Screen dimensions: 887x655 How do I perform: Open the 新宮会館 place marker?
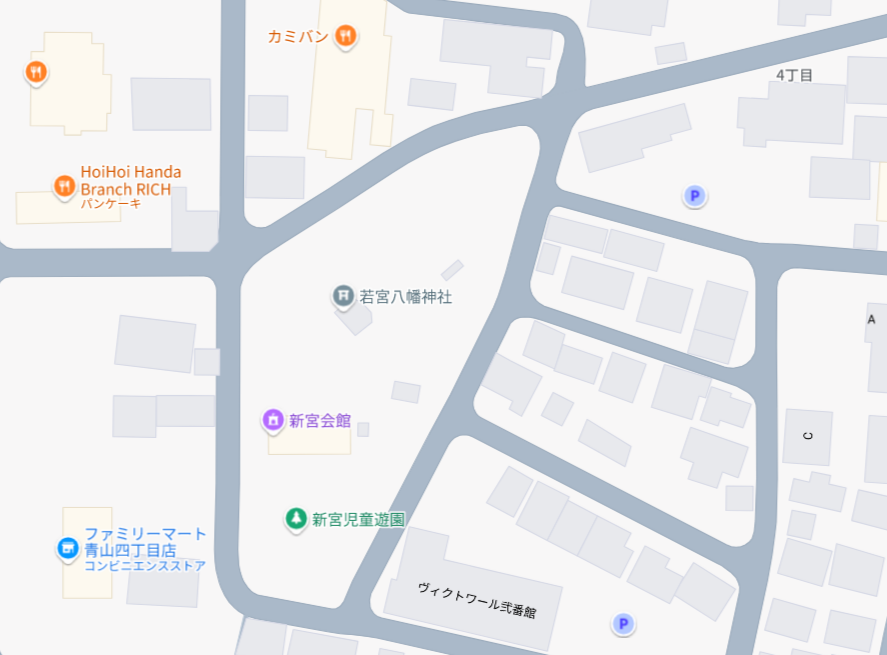pyautogui.click(x=273, y=420)
